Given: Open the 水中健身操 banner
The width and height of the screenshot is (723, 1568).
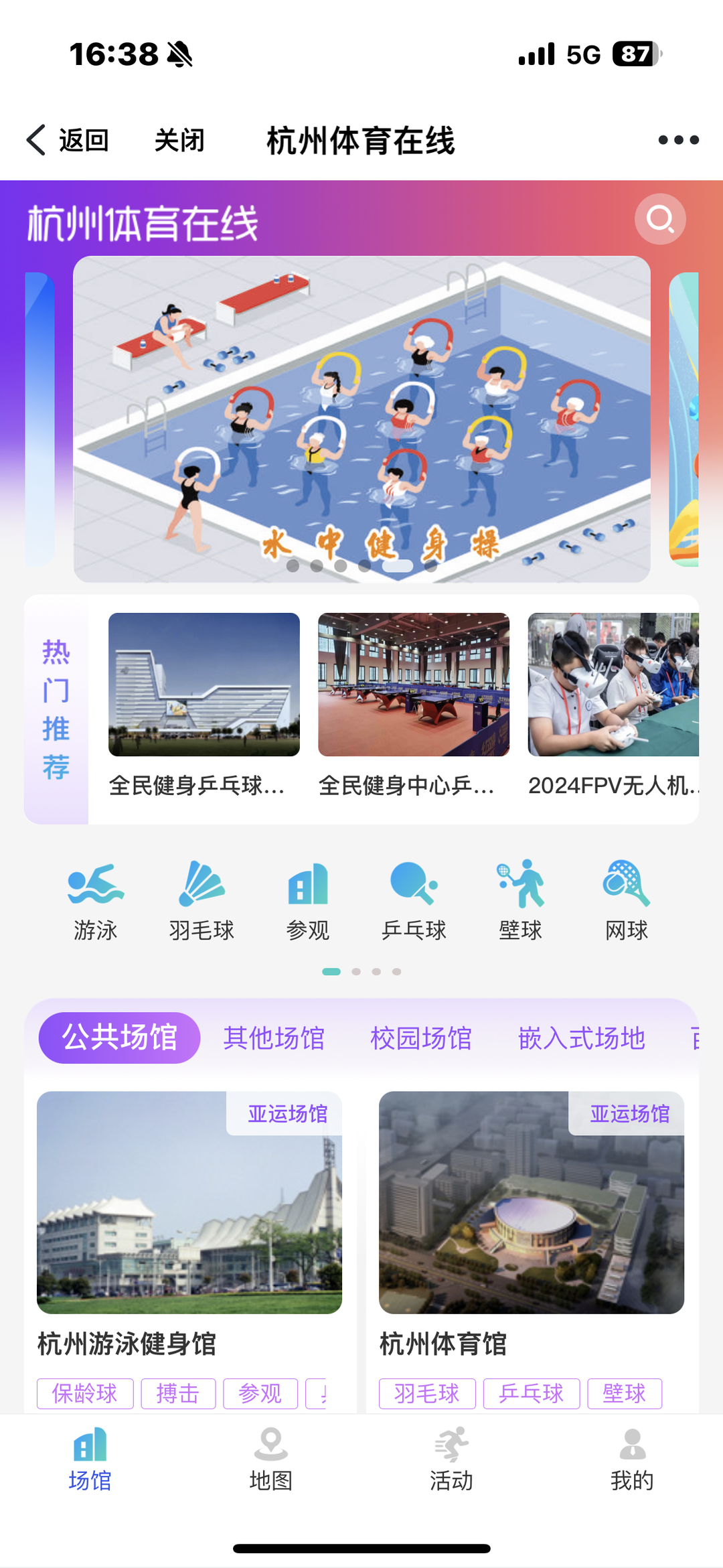Looking at the screenshot, I should tap(361, 419).
